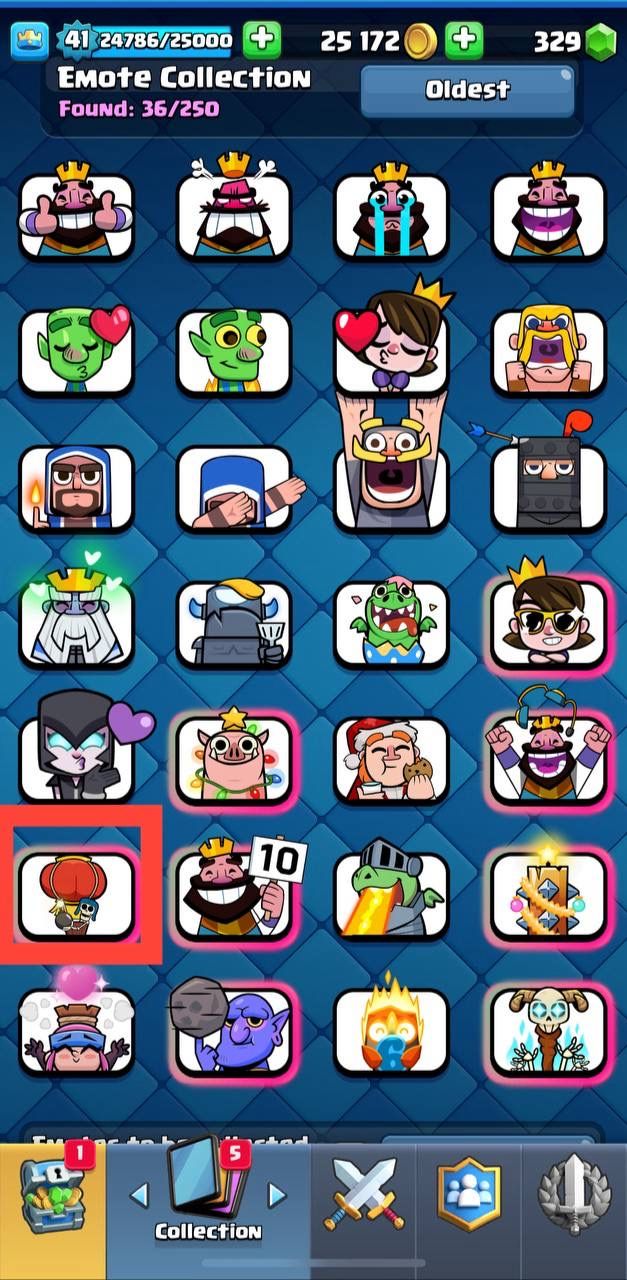Select the baby dragon in egg emote
Screen dimensions: 627x1280
point(391,623)
